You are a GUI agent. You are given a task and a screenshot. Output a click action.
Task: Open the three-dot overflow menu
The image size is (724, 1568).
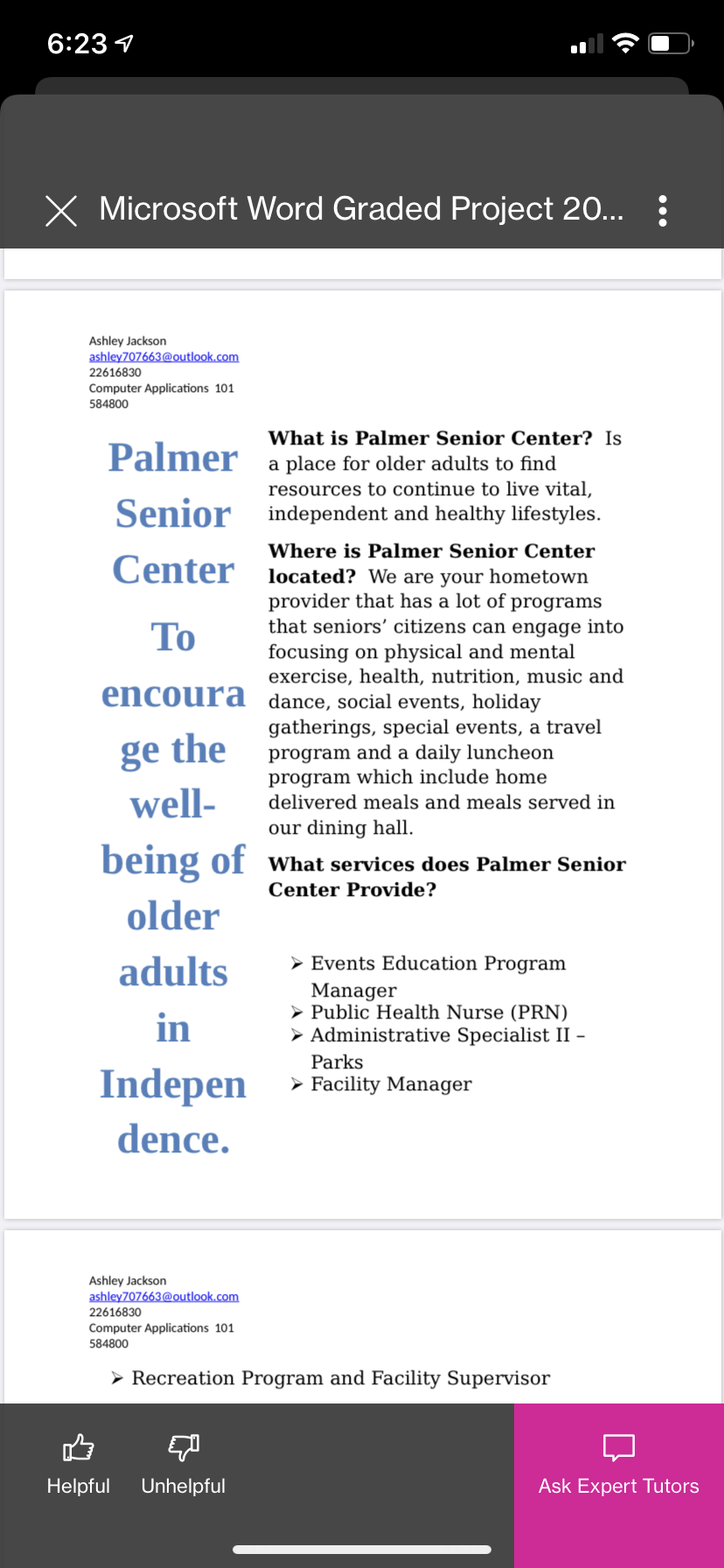tap(663, 211)
